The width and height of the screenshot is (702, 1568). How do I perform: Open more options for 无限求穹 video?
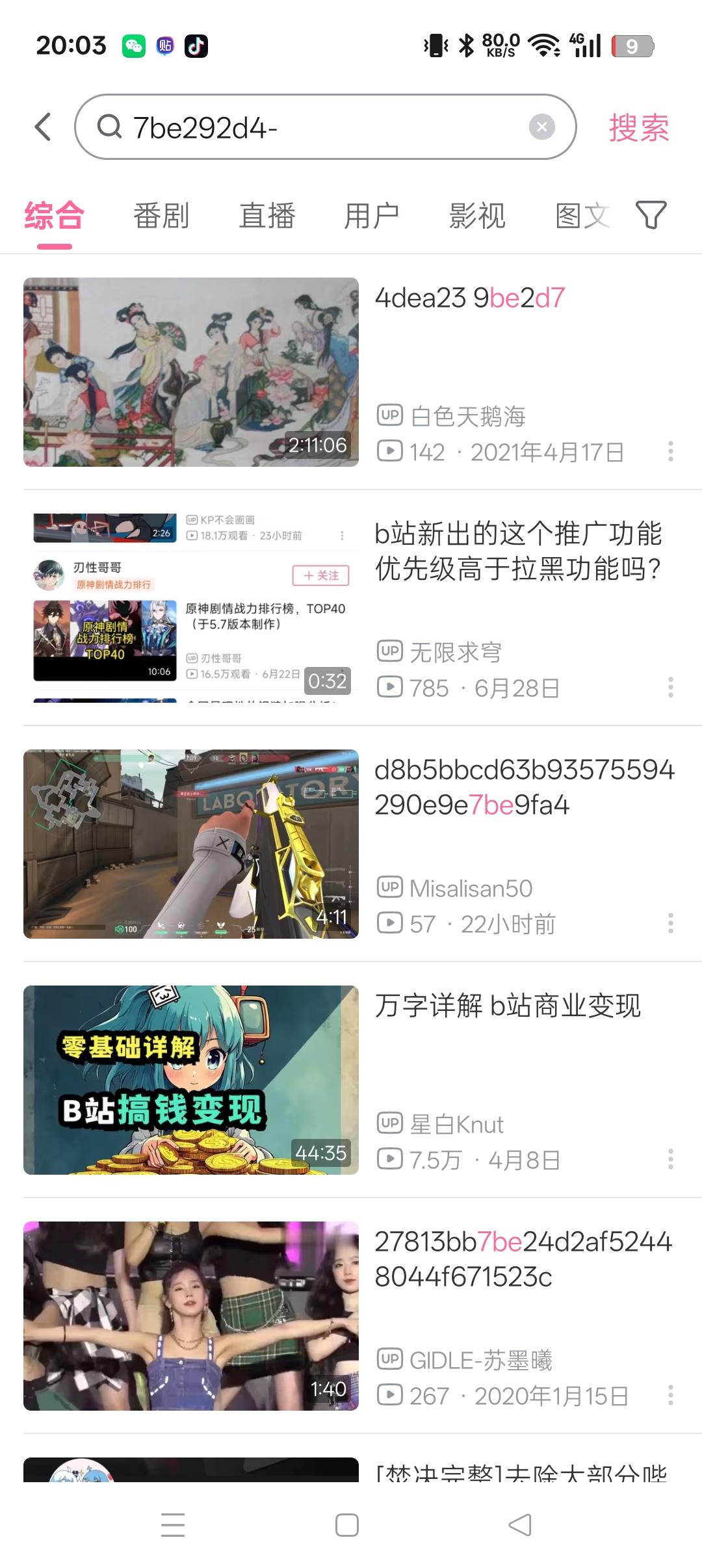670,687
